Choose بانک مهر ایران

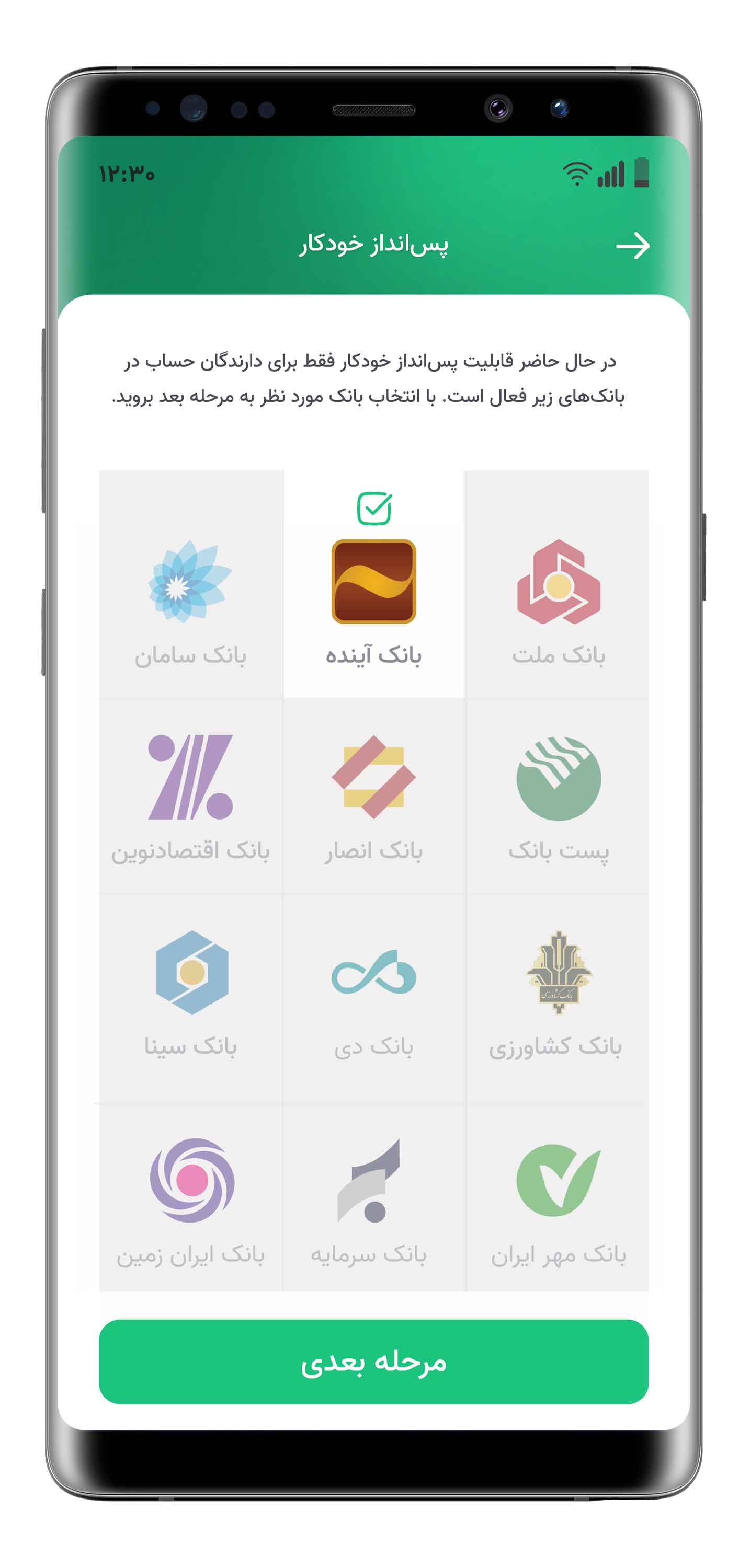pyautogui.click(x=557, y=1198)
